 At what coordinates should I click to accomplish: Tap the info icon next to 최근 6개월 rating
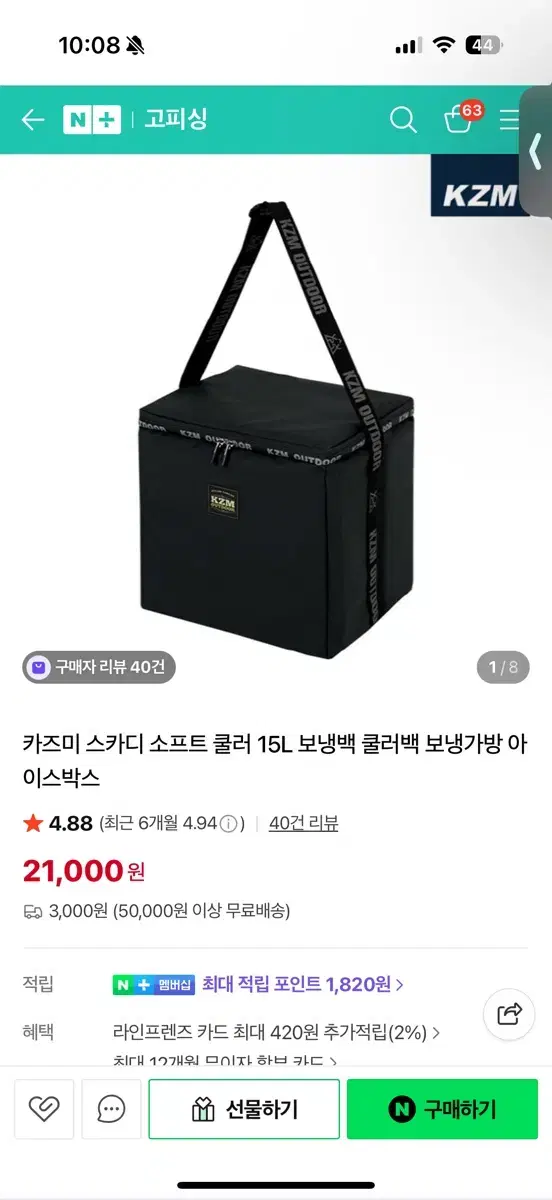pos(229,824)
